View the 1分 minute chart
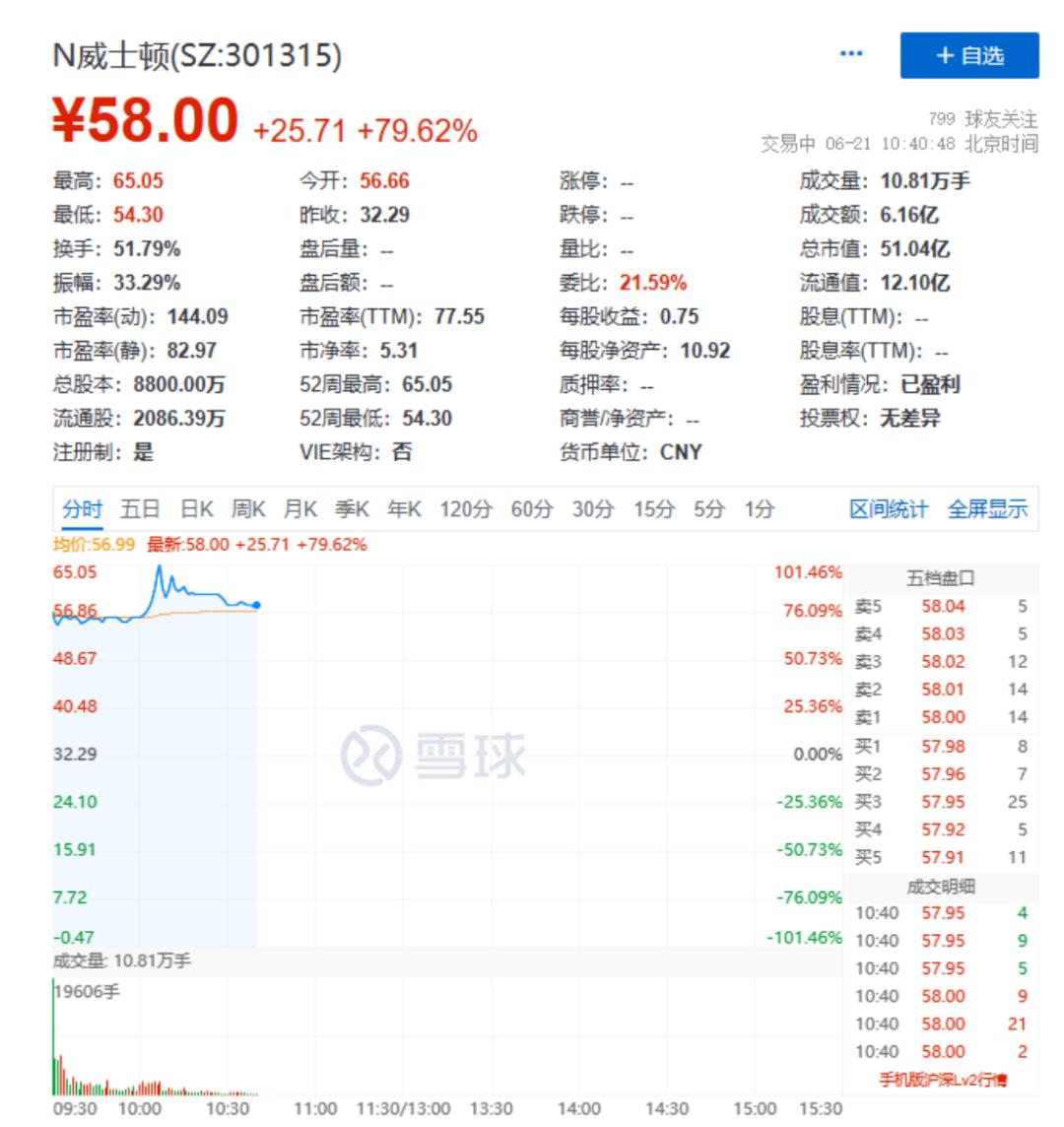This screenshot has width=1064, height=1127. click(x=759, y=509)
